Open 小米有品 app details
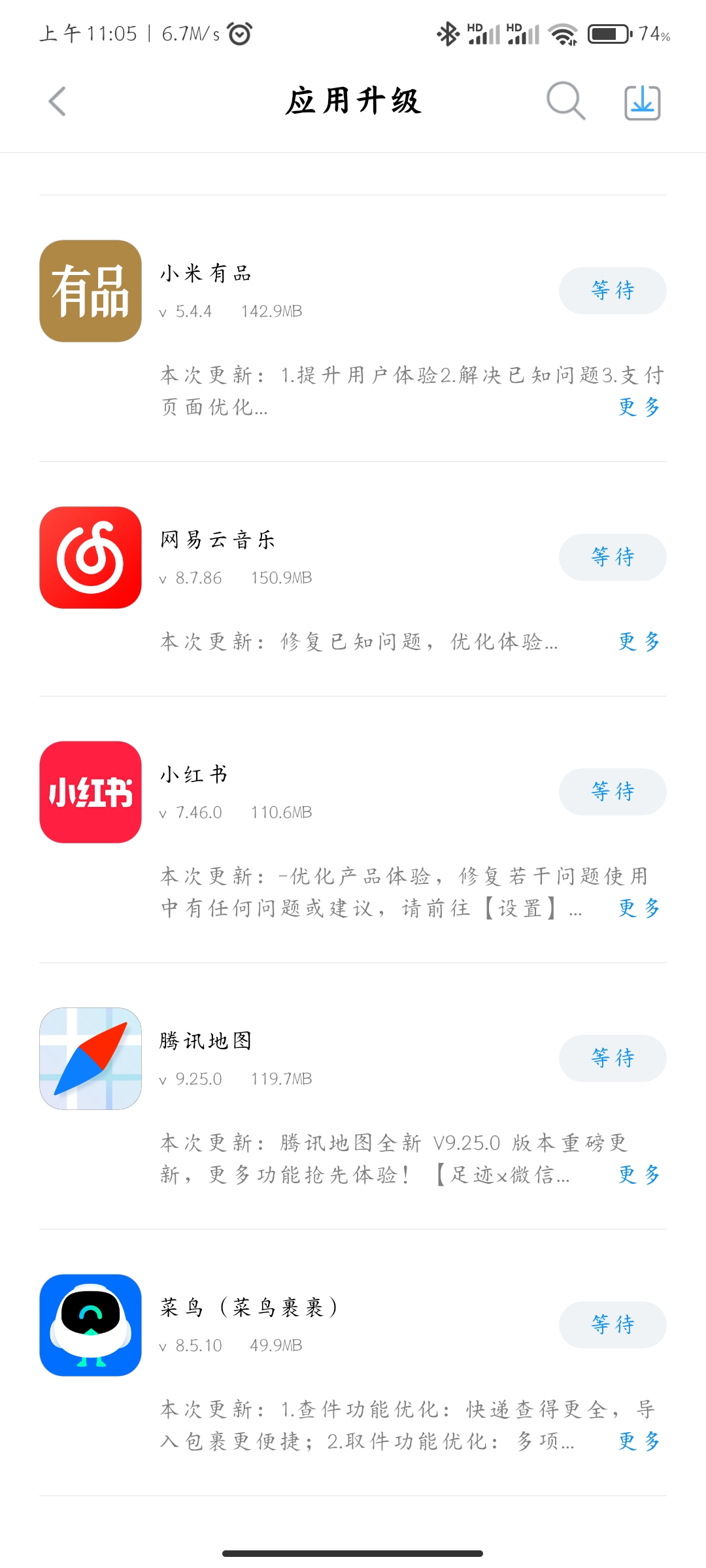The image size is (706, 1568). pyautogui.click(x=91, y=291)
